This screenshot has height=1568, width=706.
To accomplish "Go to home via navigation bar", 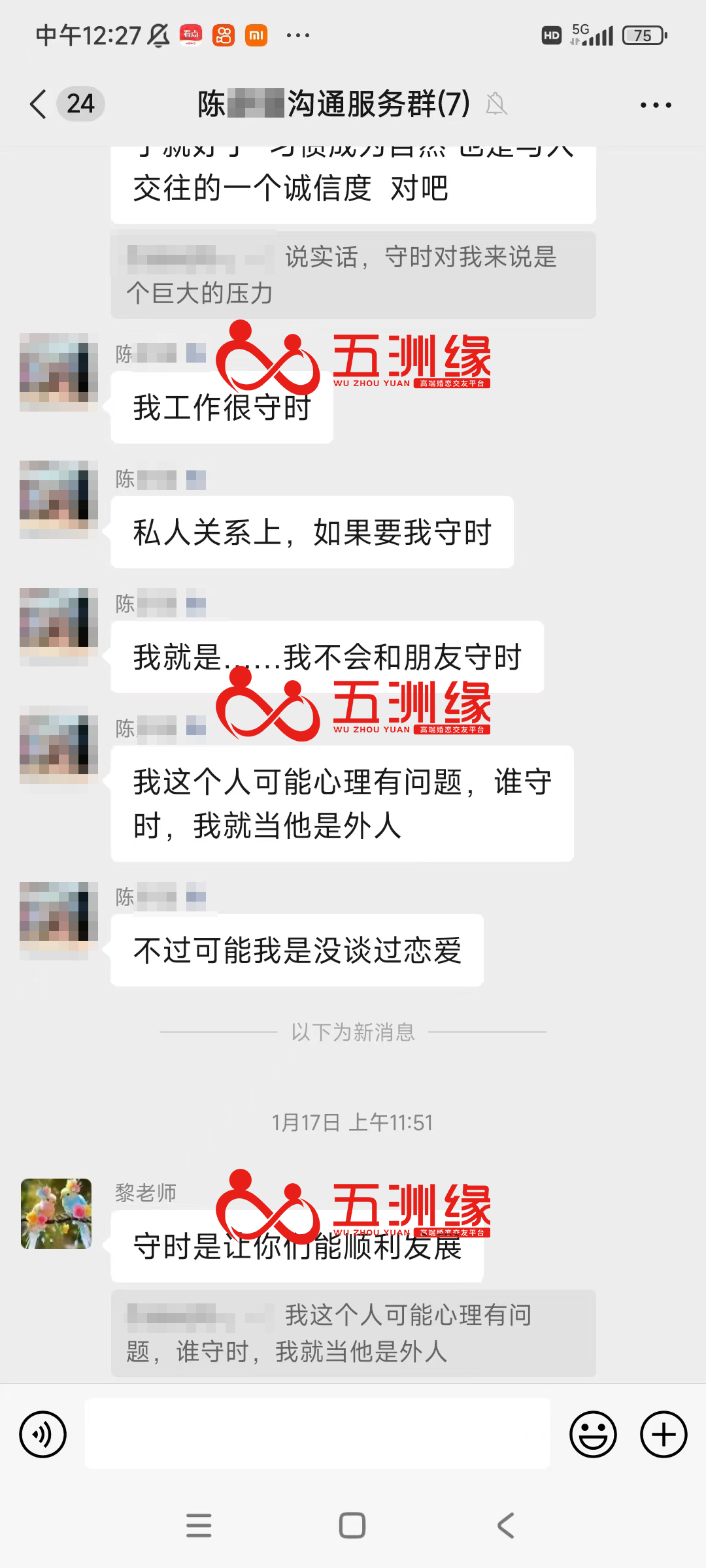I will pos(352,1526).
